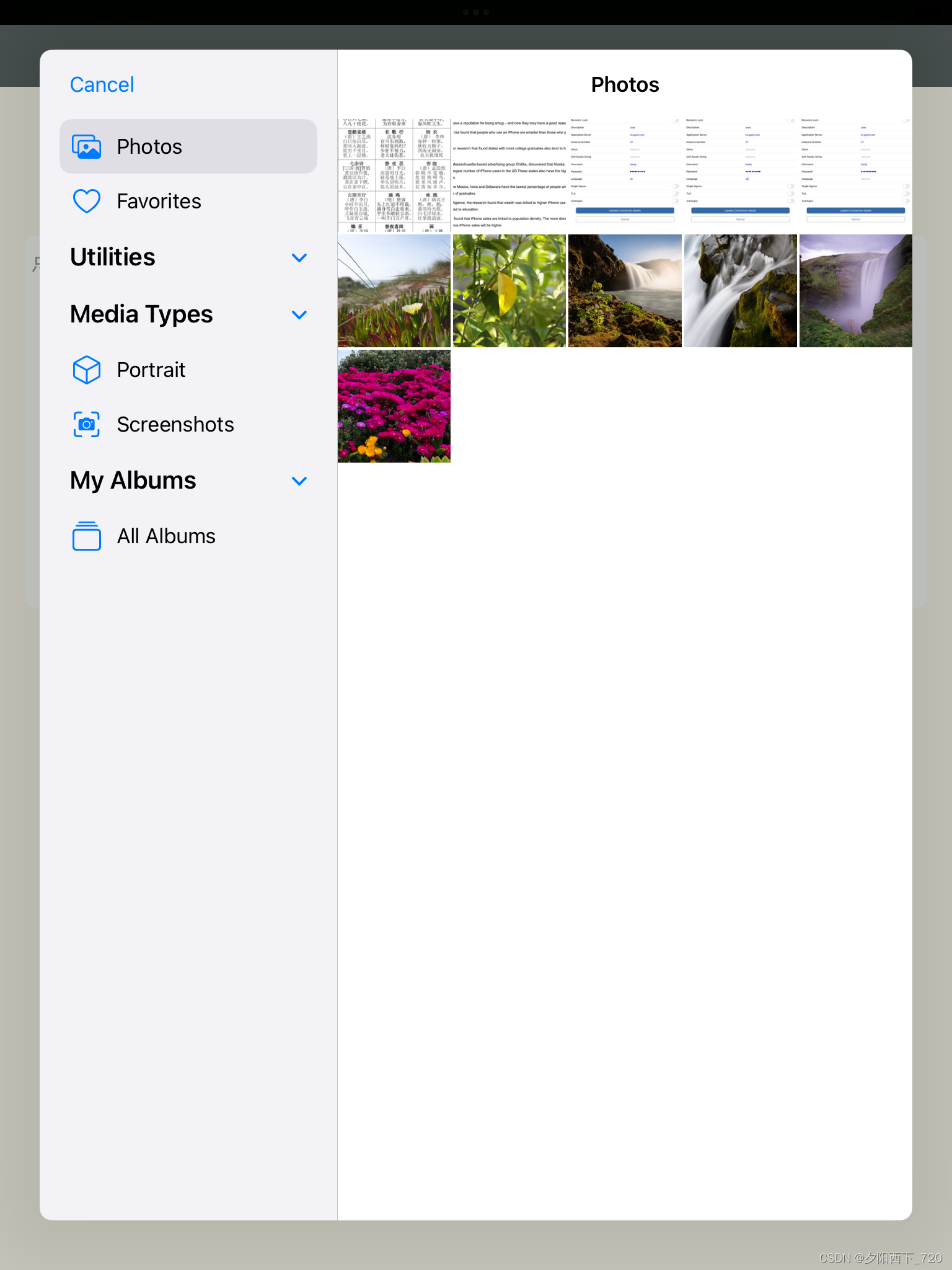Select Photos in the sidebar list

tap(149, 146)
